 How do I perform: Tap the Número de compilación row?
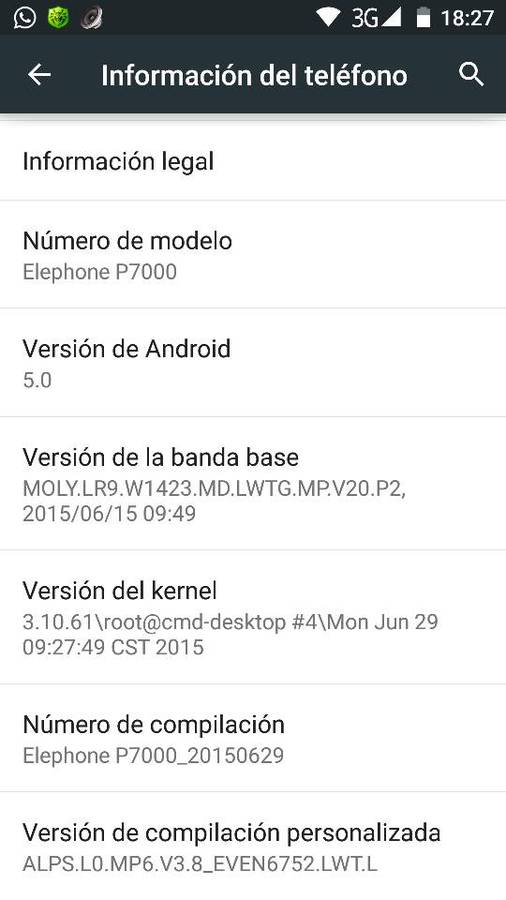253,738
